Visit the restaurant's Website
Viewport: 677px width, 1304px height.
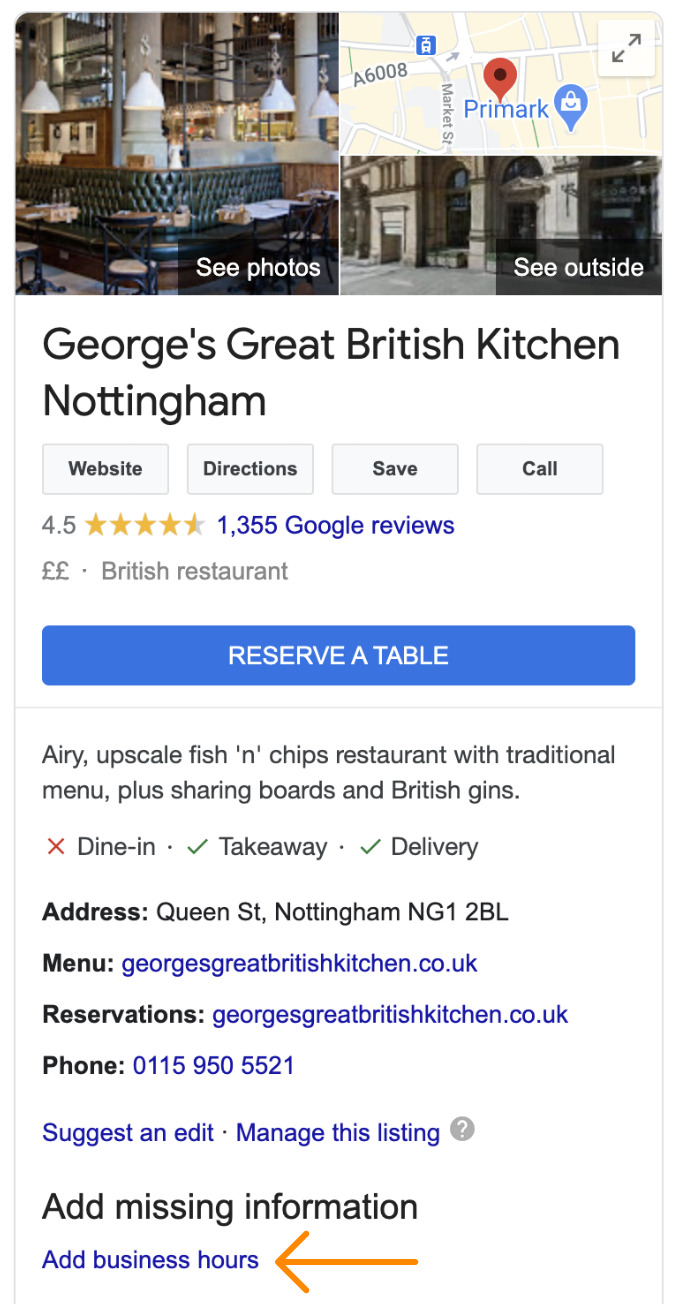point(105,469)
